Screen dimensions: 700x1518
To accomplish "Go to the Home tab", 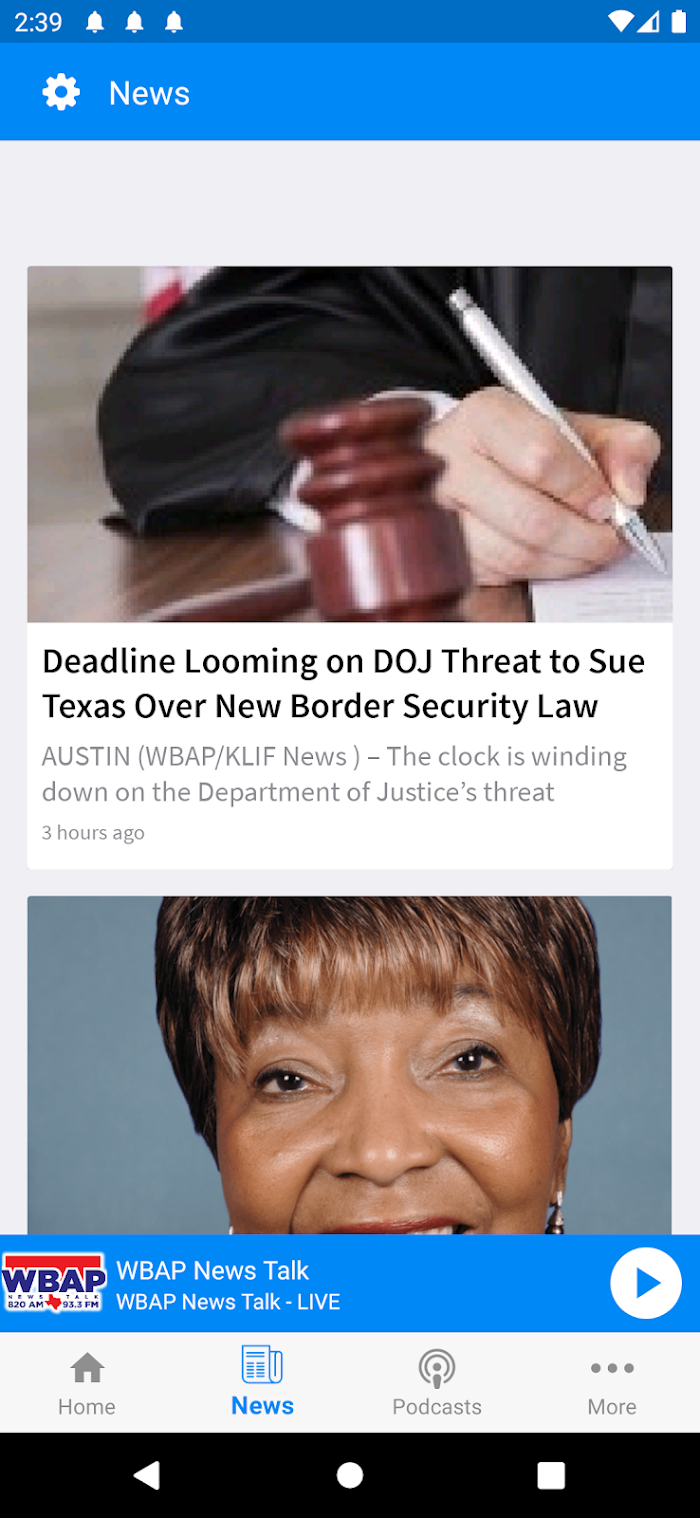I will click(x=87, y=1383).
